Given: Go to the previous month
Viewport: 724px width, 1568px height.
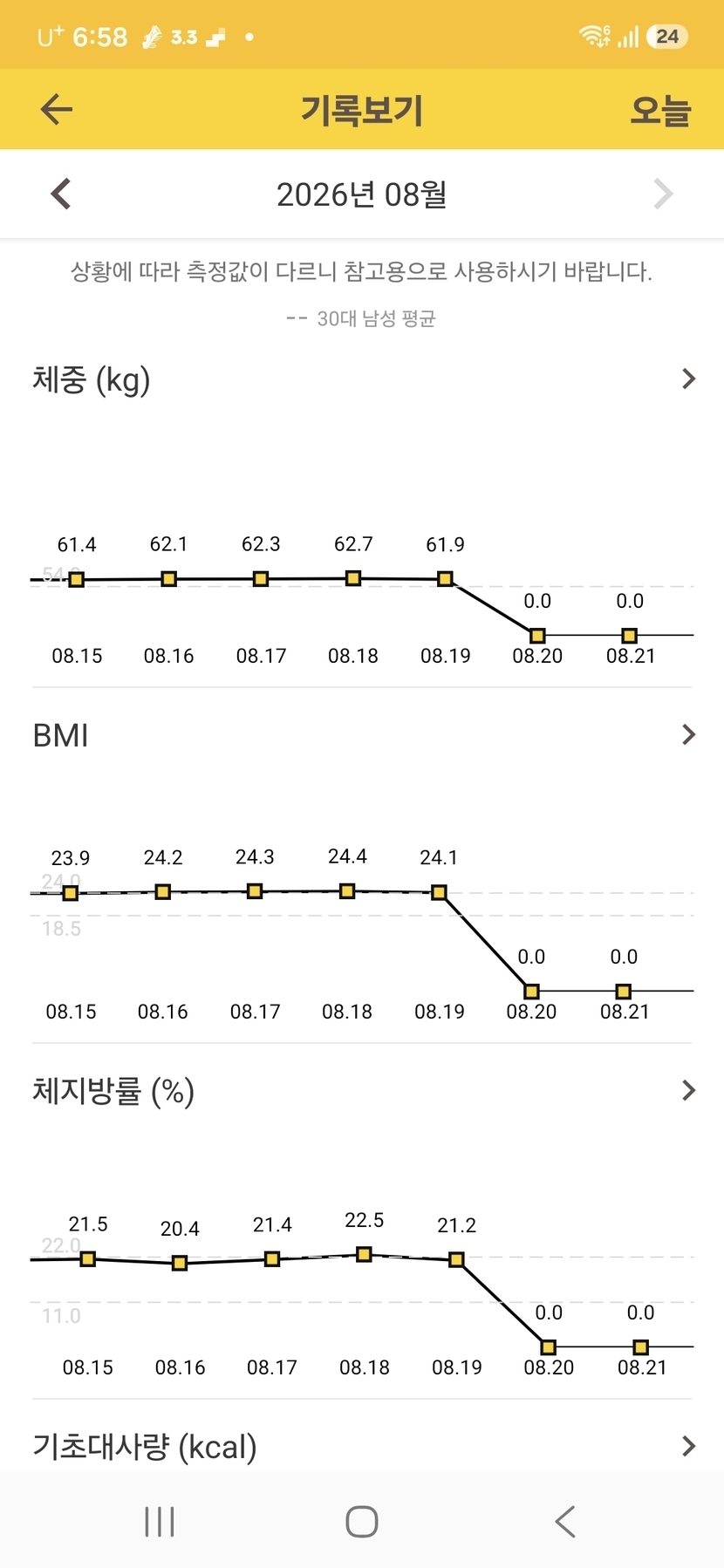Looking at the screenshot, I should click(60, 194).
